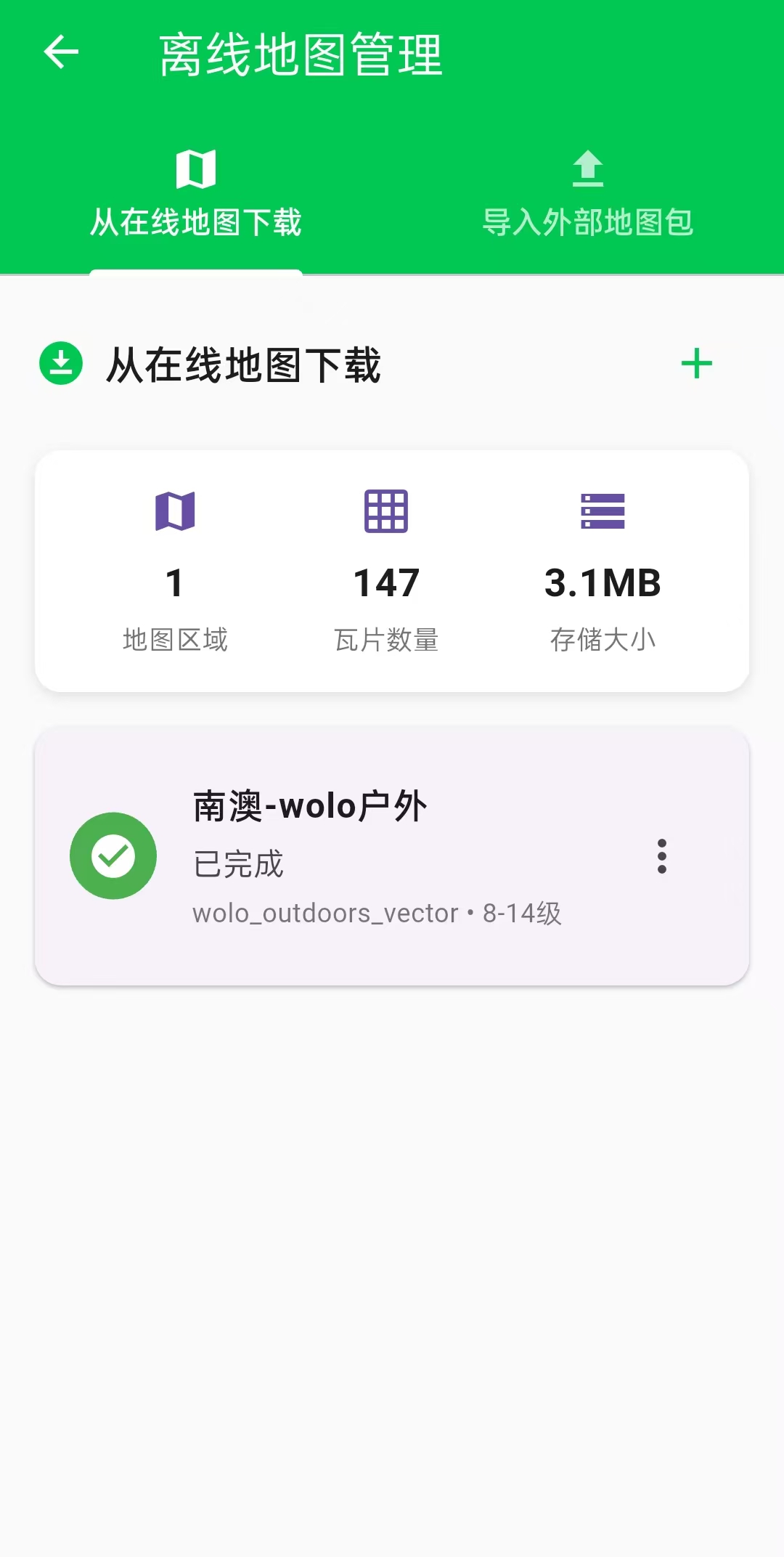
Task: Add a new offline map download
Action: (696, 364)
